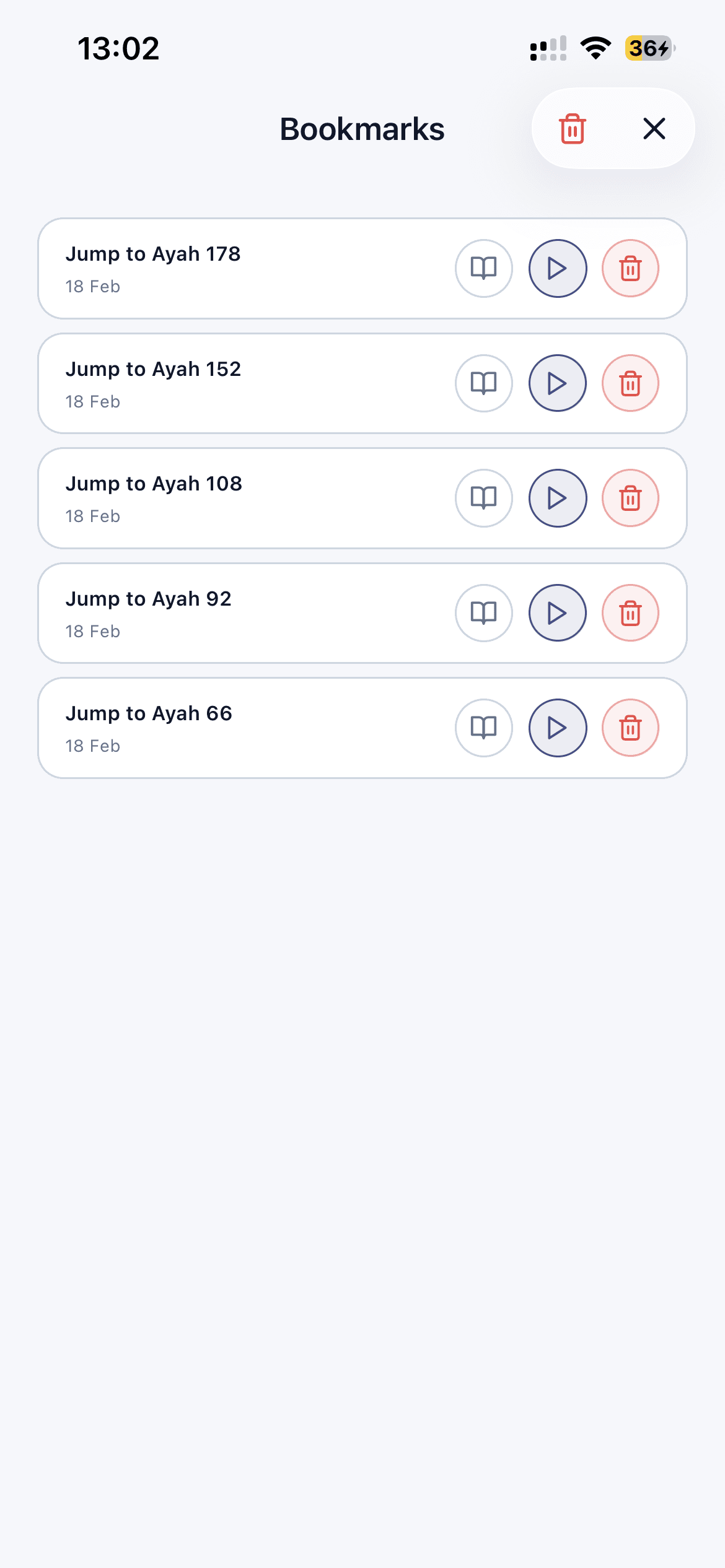
Task: Open reading view for Ayah 92 bookmark
Action: pos(483,612)
